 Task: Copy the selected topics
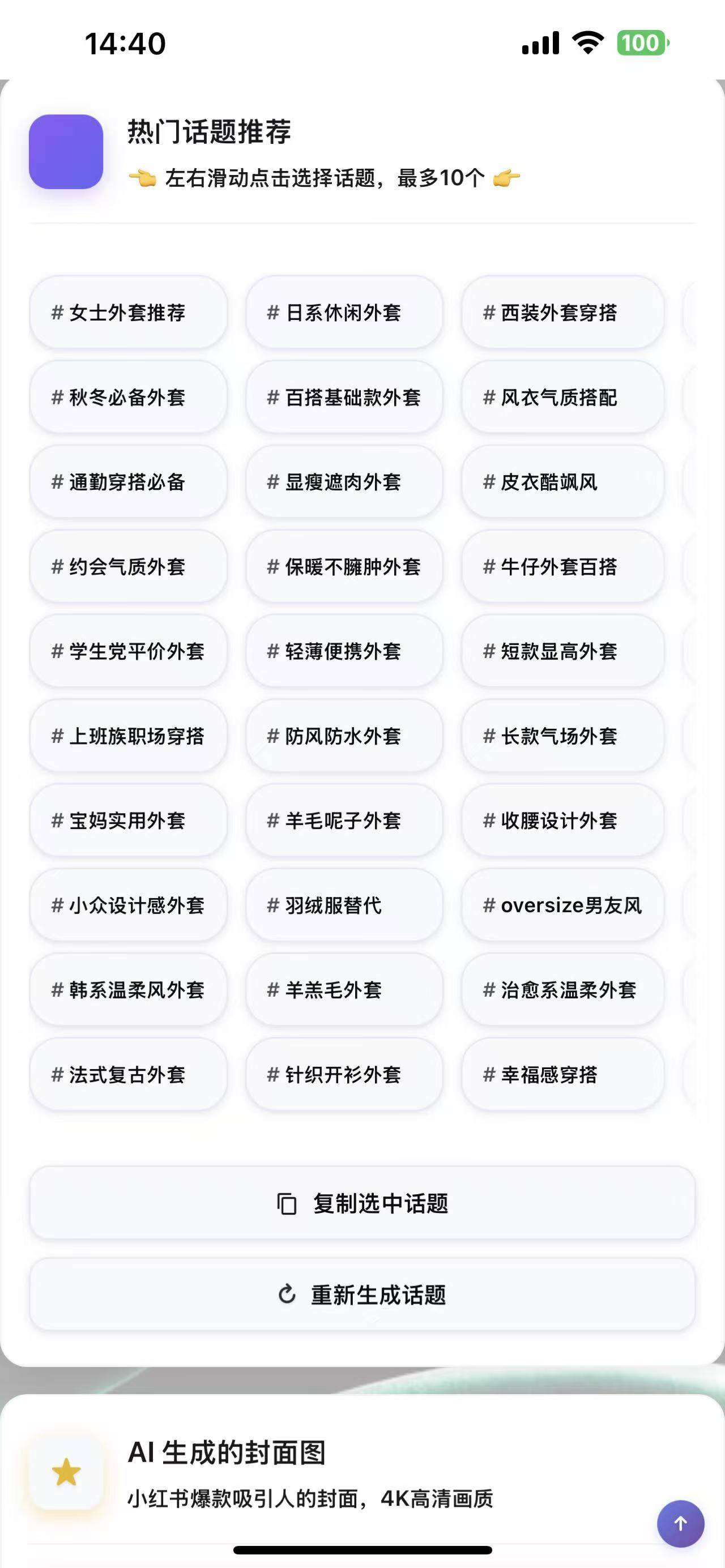[x=362, y=1203]
